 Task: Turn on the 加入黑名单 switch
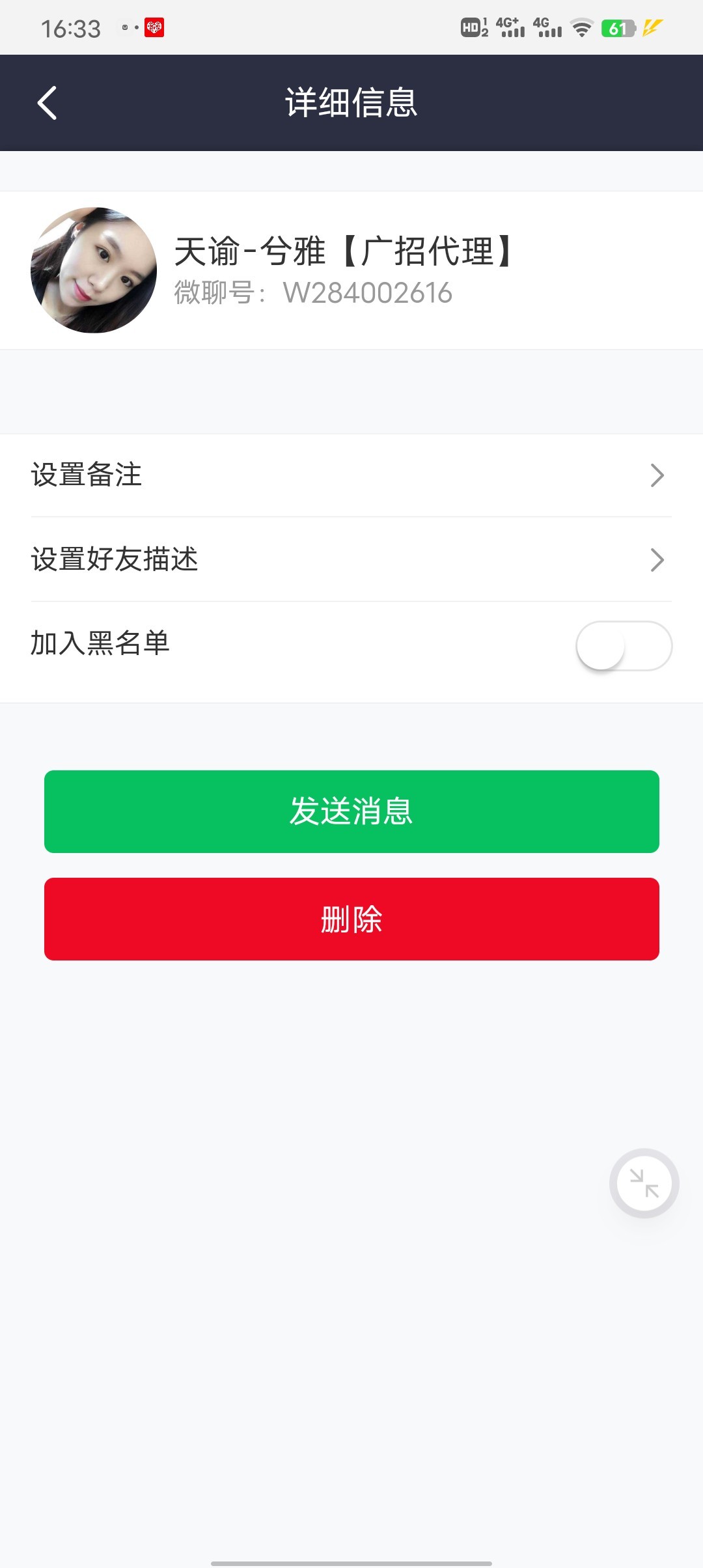click(x=624, y=645)
